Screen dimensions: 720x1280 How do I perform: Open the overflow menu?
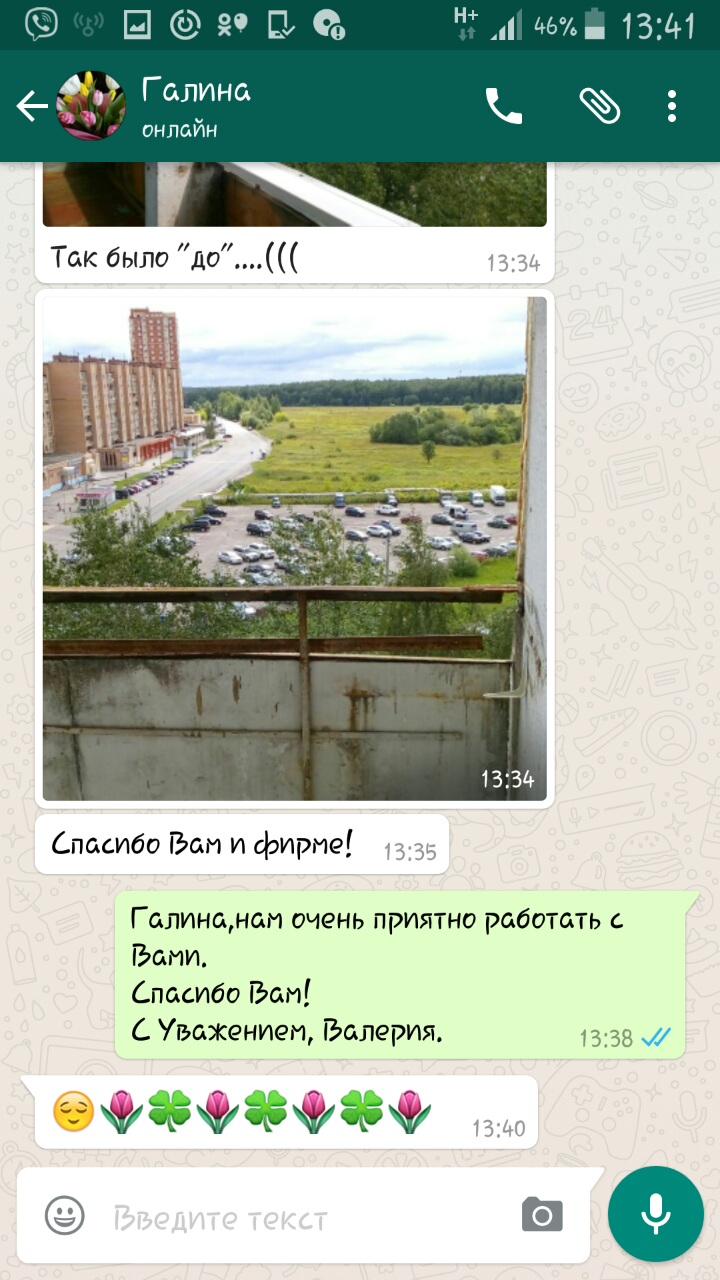point(672,106)
